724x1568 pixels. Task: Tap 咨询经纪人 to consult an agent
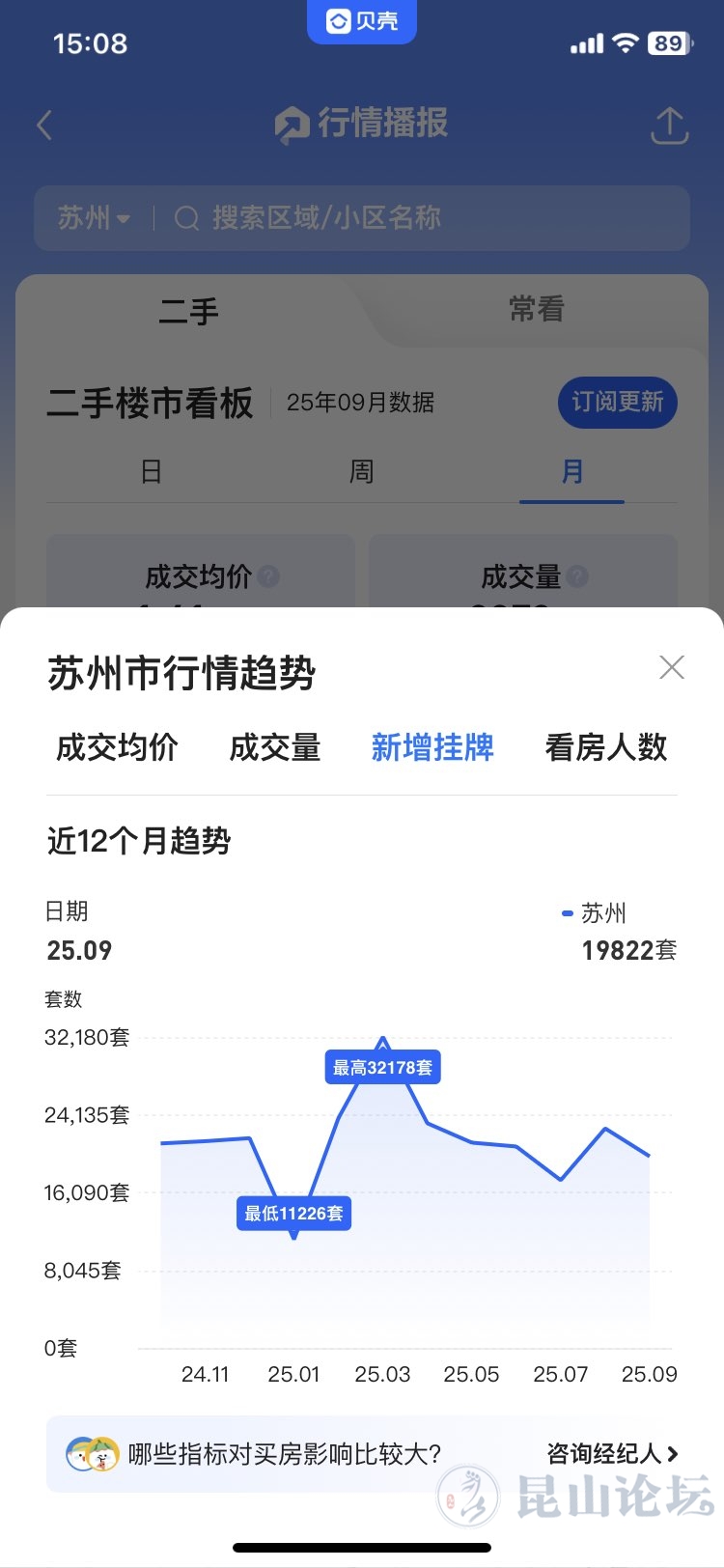click(612, 1453)
